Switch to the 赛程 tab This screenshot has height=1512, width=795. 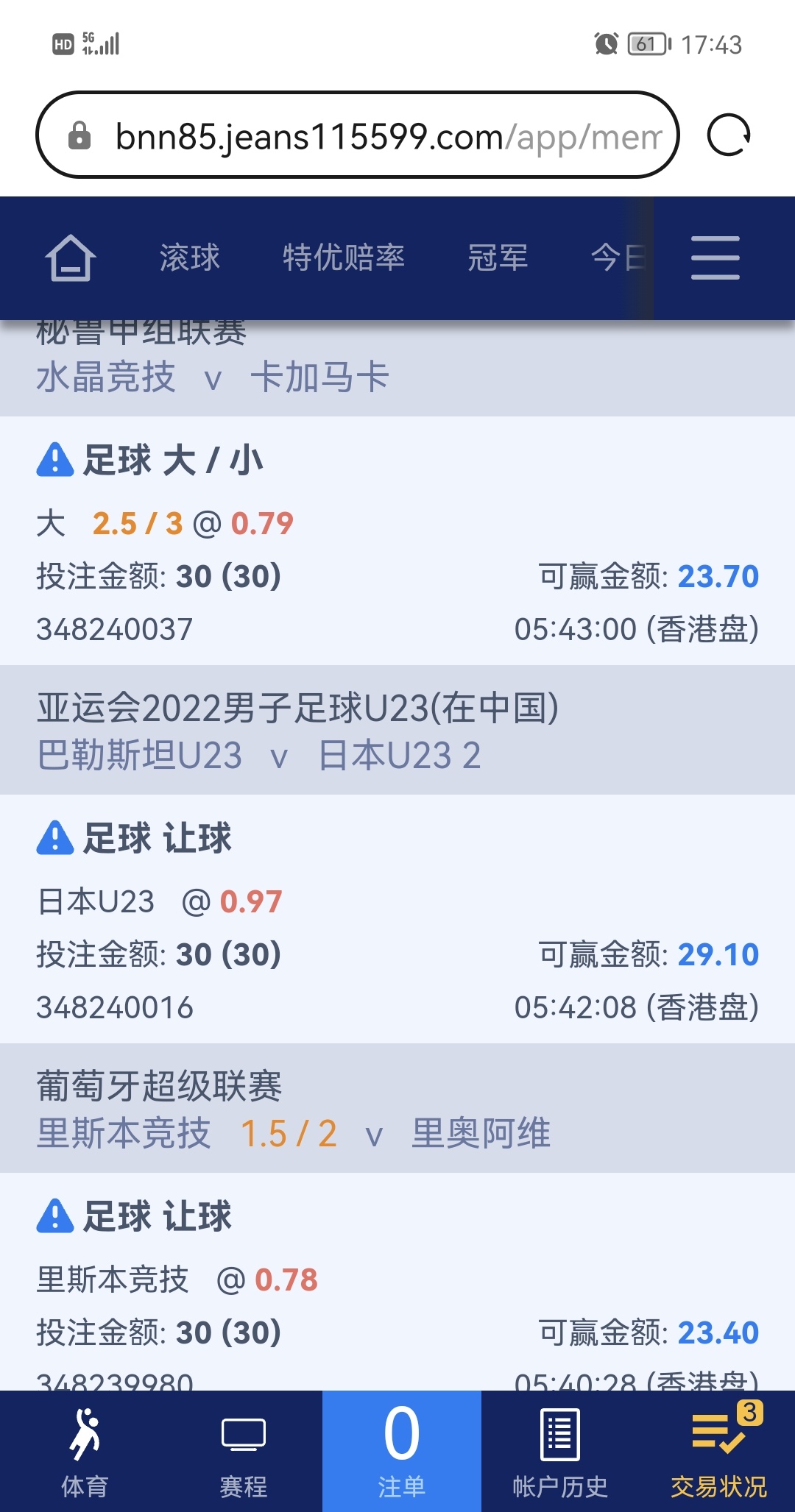coord(243,1452)
